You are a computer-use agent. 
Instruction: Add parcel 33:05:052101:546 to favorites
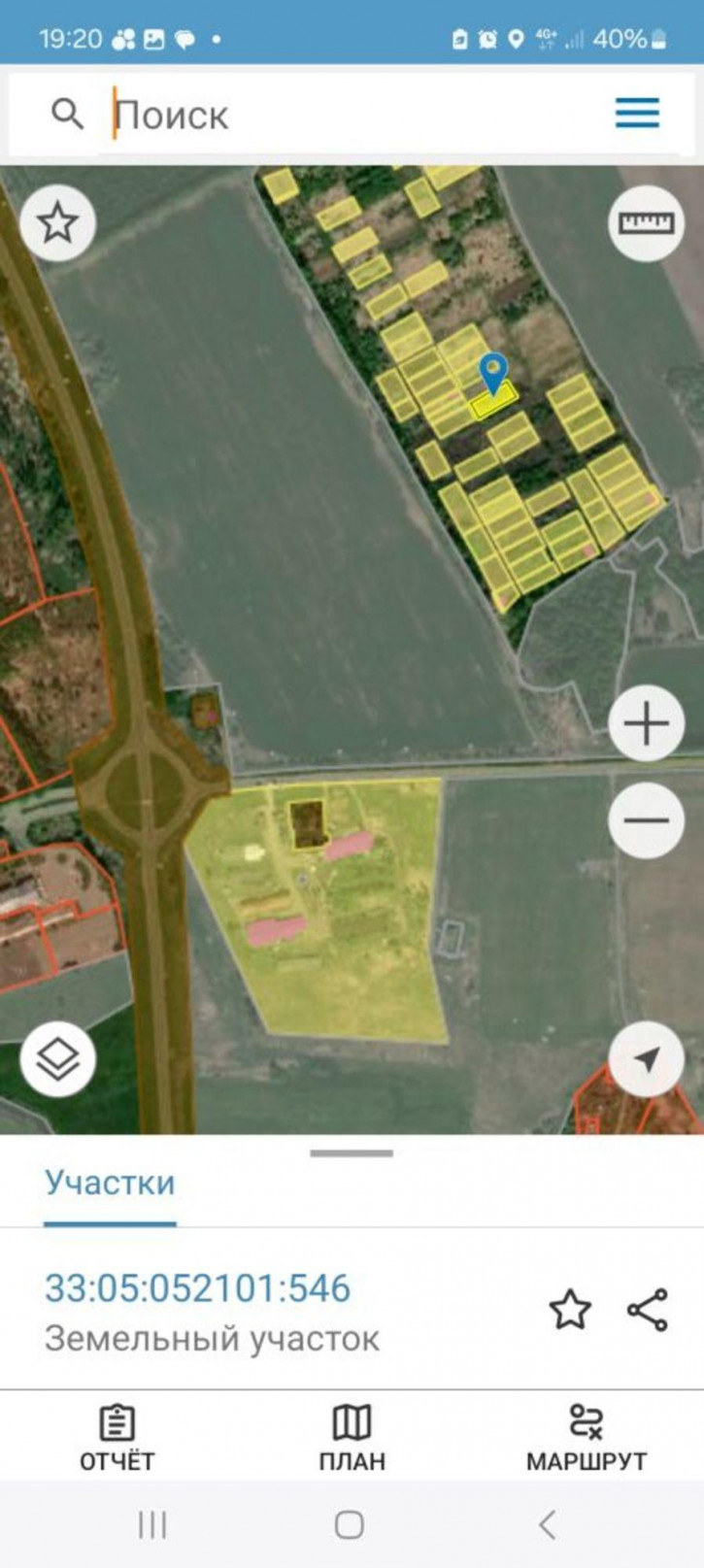[x=570, y=1310]
